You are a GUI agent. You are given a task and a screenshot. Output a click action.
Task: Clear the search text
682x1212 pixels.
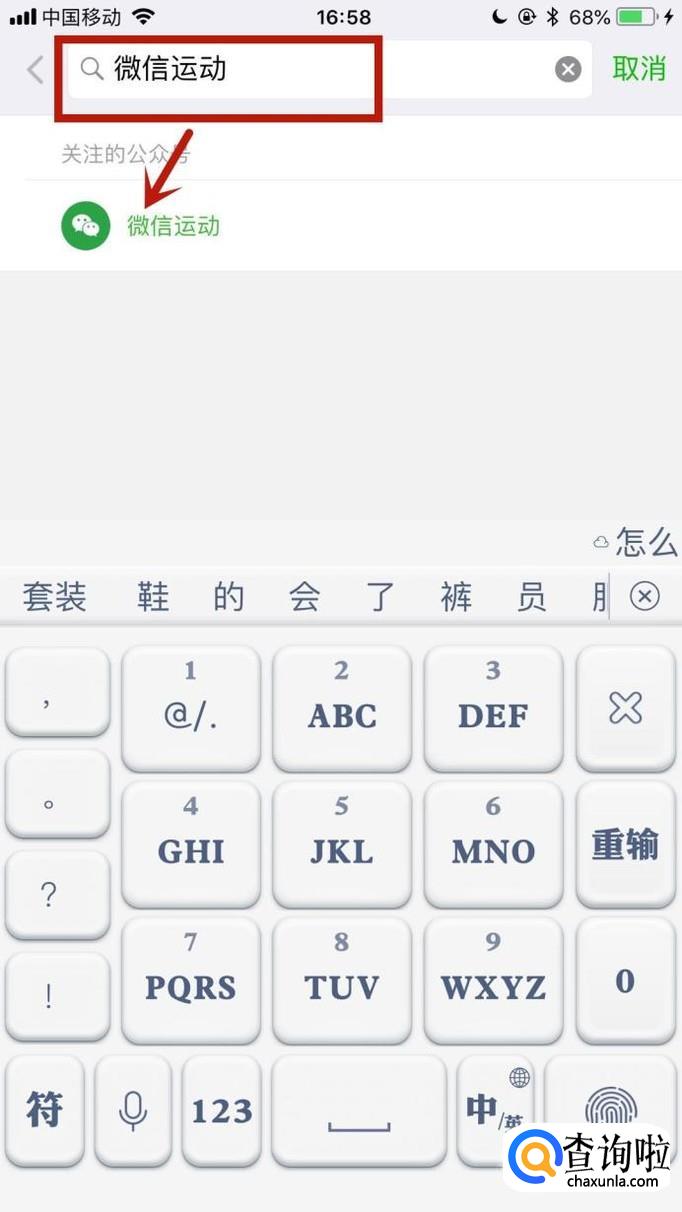(x=568, y=69)
